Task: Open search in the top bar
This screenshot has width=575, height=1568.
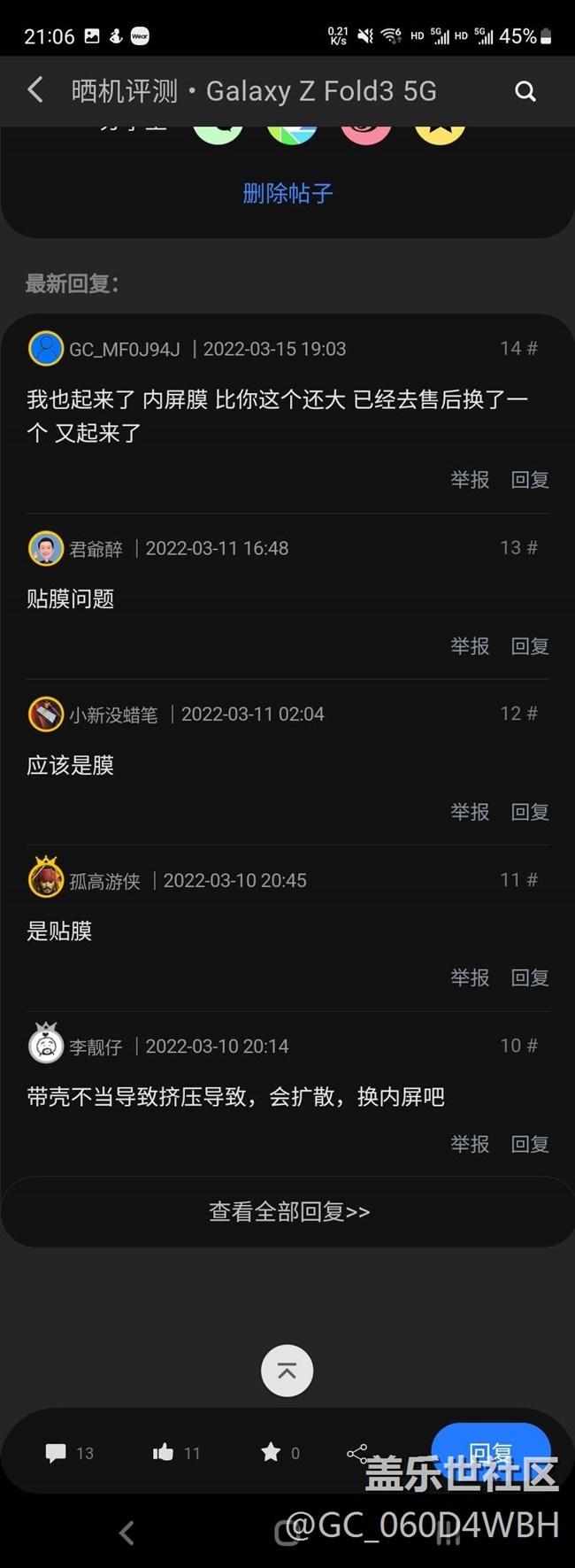Action: pos(525,91)
